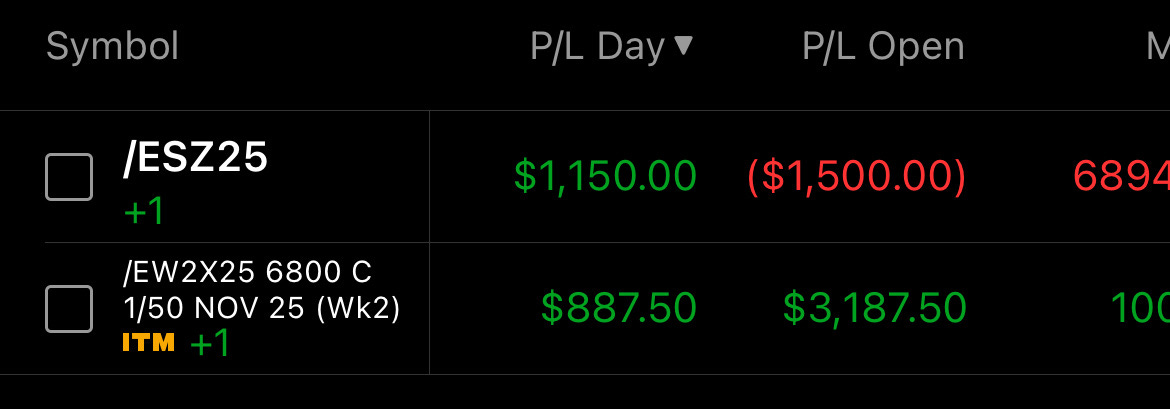This screenshot has height=409, width=1170.
Task: Select the /ESZ25 position checkbox
Action: click(69, 177)
